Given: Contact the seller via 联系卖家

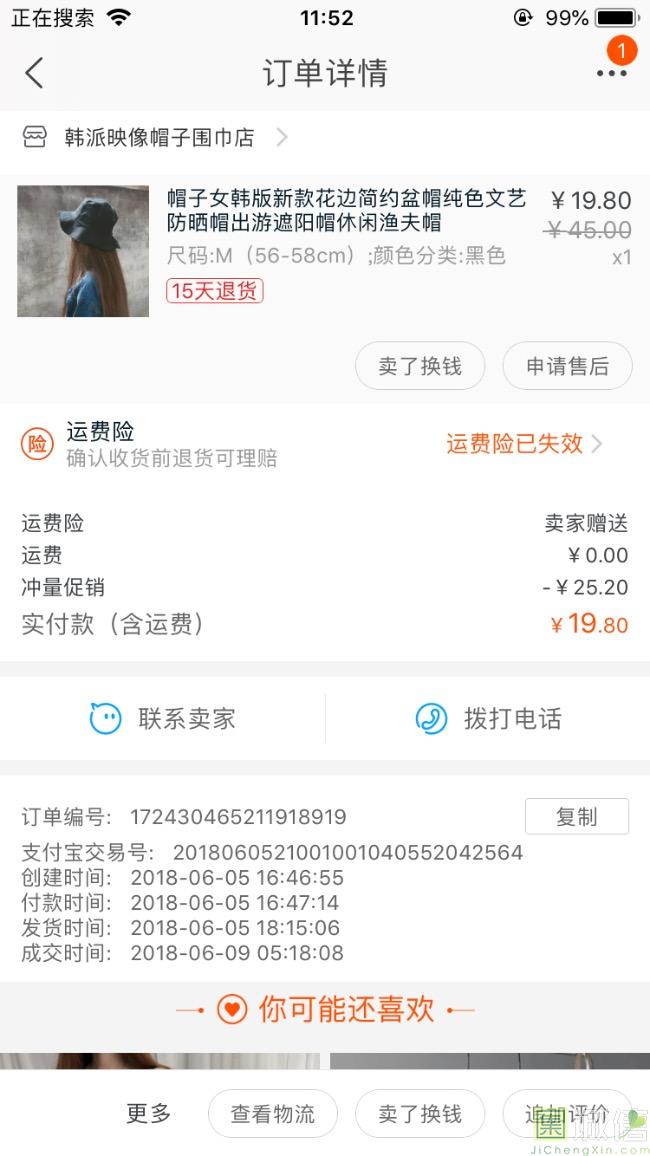Looking at the screenshot, I should point(163,718).
